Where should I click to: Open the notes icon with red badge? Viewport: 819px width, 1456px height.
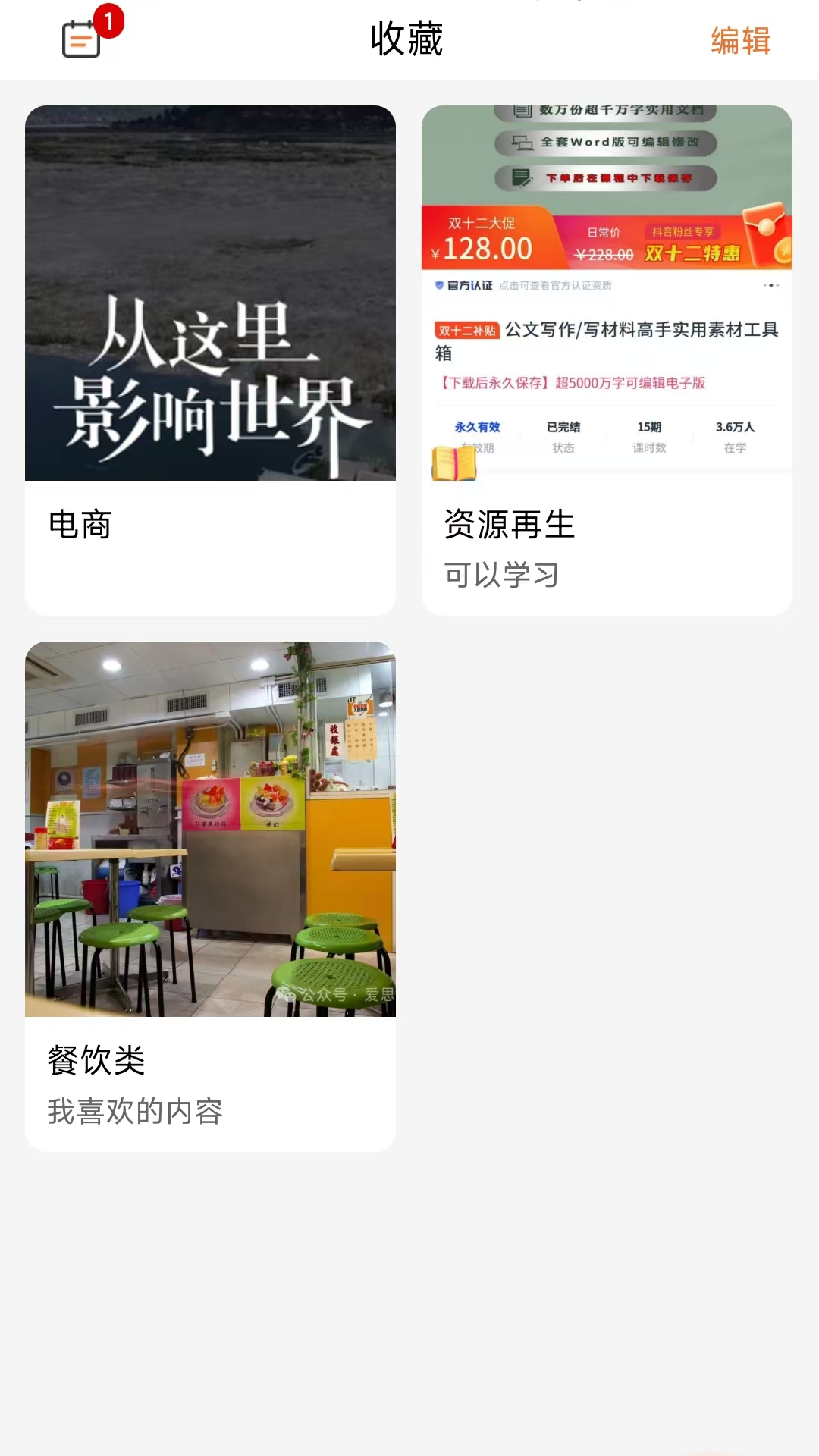81,40
